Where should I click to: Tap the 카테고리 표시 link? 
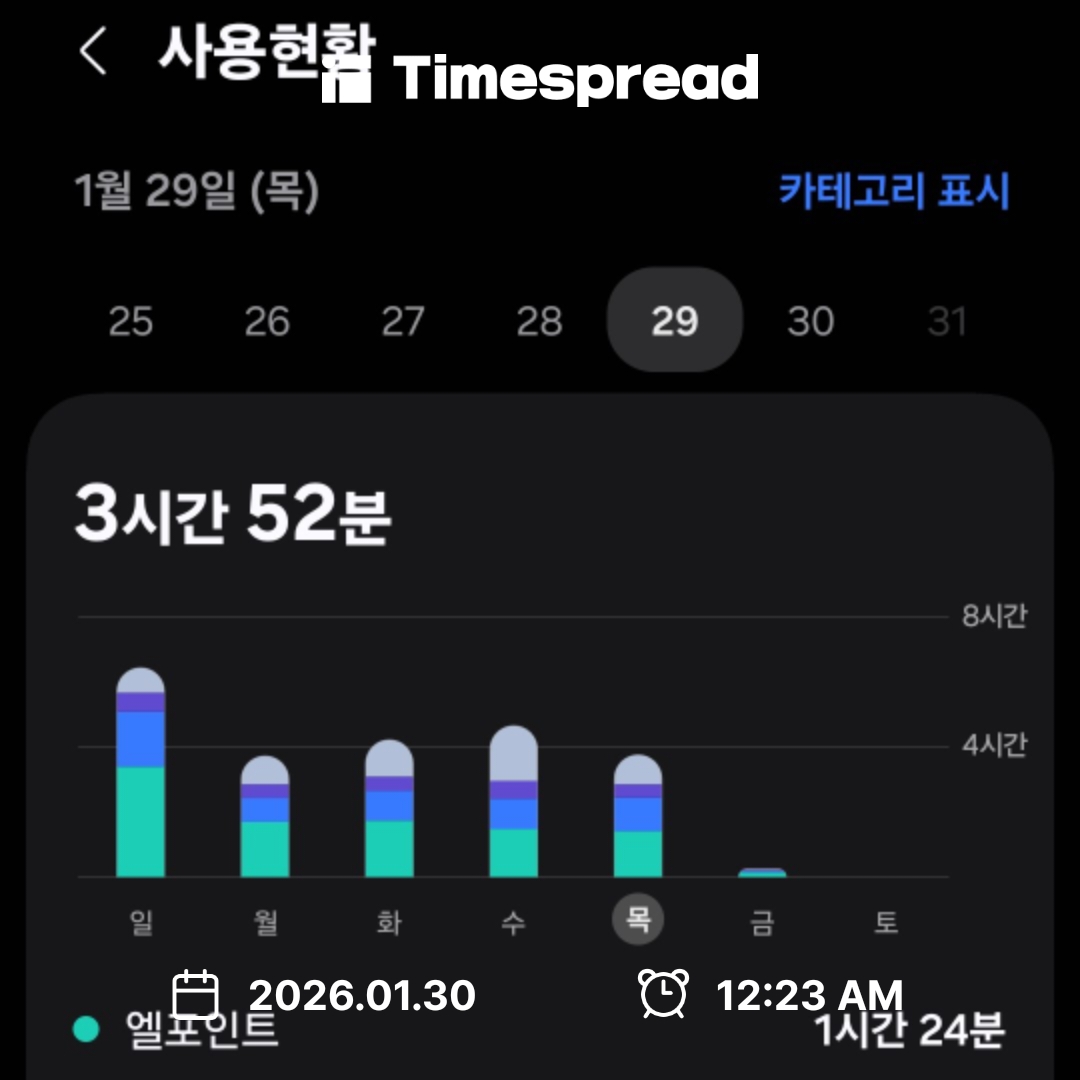tap(893, 191)
